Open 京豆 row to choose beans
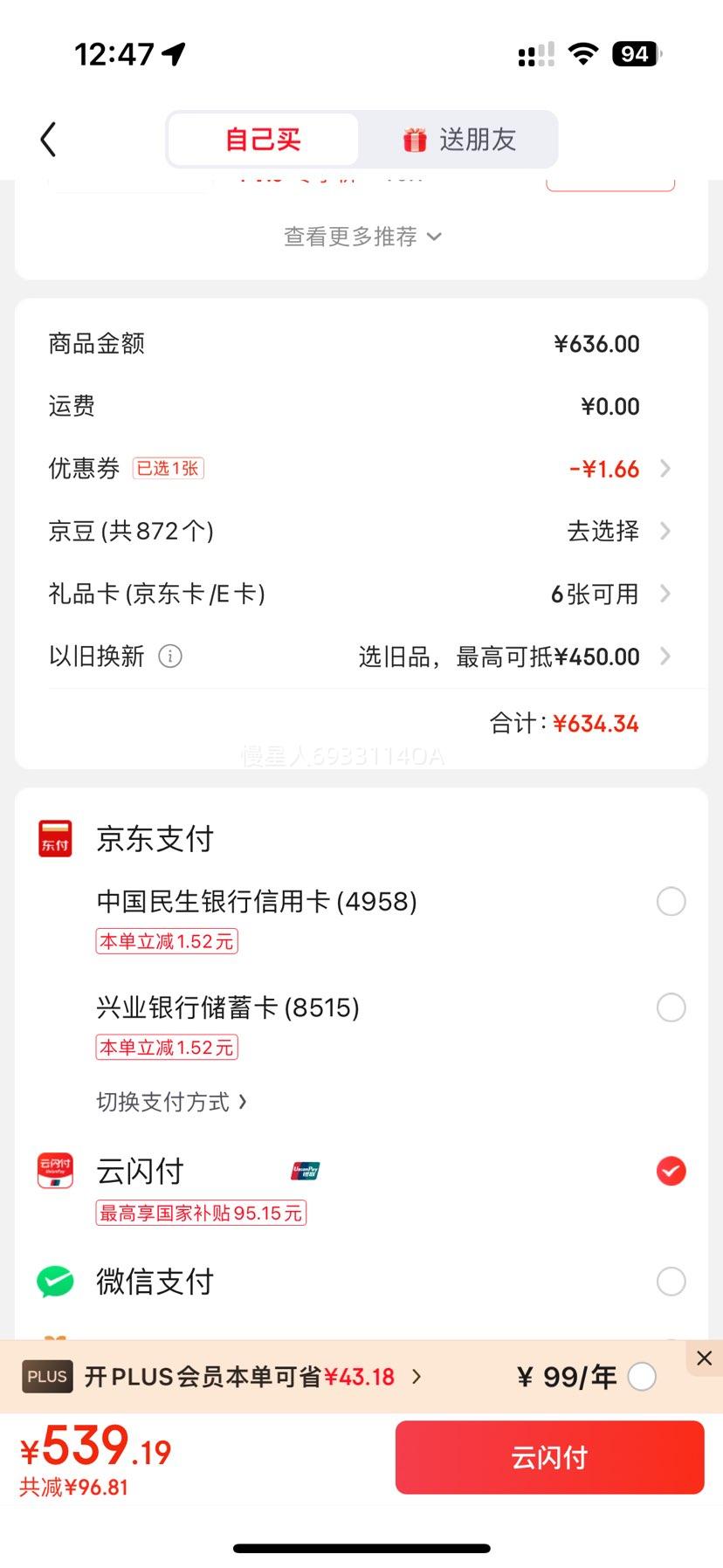This screenshot has width=723, height=1568. [x=361, y=531]
